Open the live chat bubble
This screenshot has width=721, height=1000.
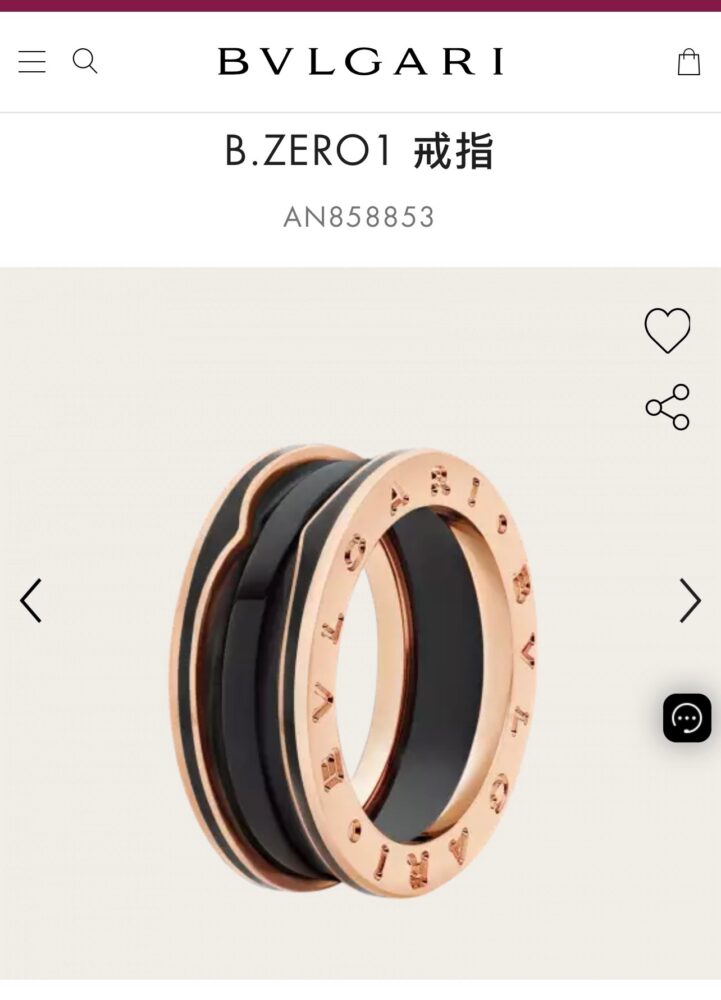click(x=686, y=718)
